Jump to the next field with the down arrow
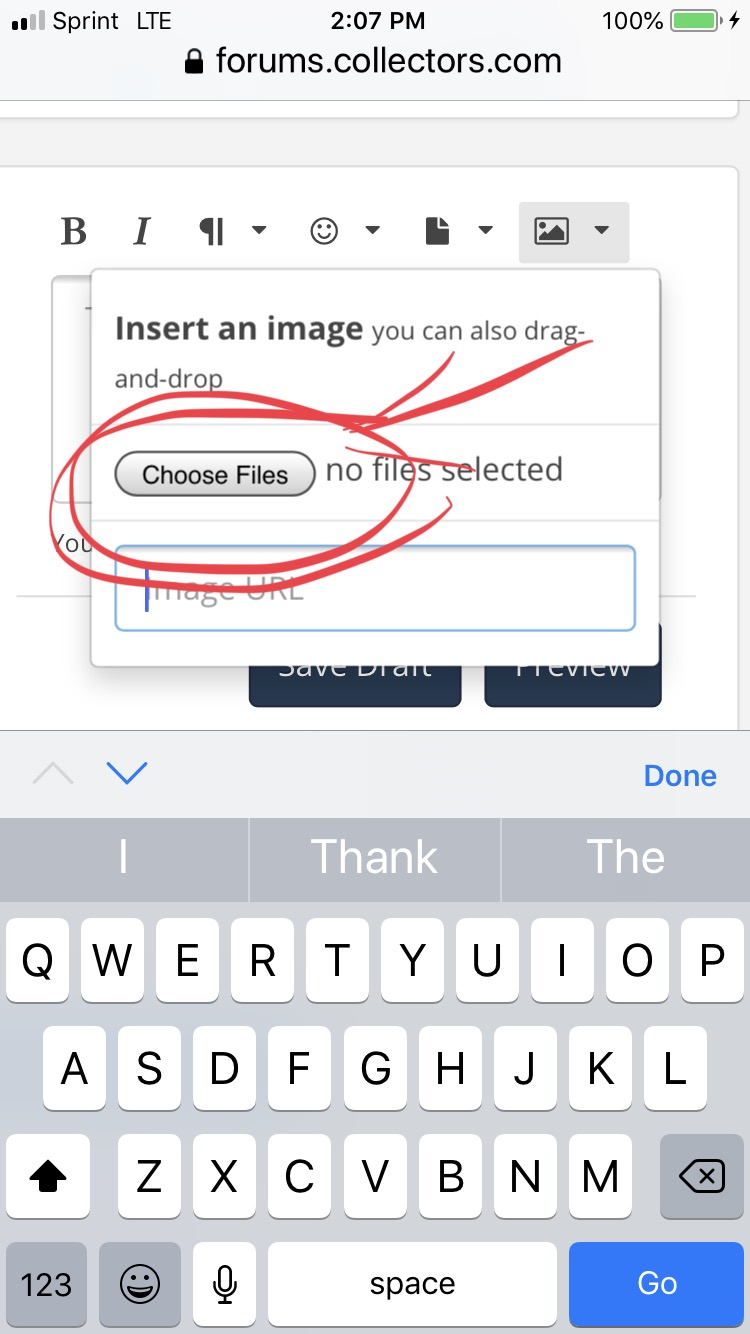 click(127, 773)
